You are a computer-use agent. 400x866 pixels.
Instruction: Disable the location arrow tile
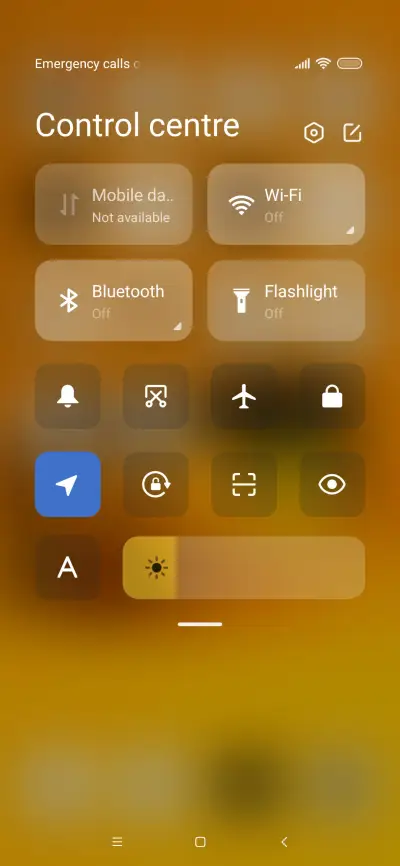pos(68,484)
